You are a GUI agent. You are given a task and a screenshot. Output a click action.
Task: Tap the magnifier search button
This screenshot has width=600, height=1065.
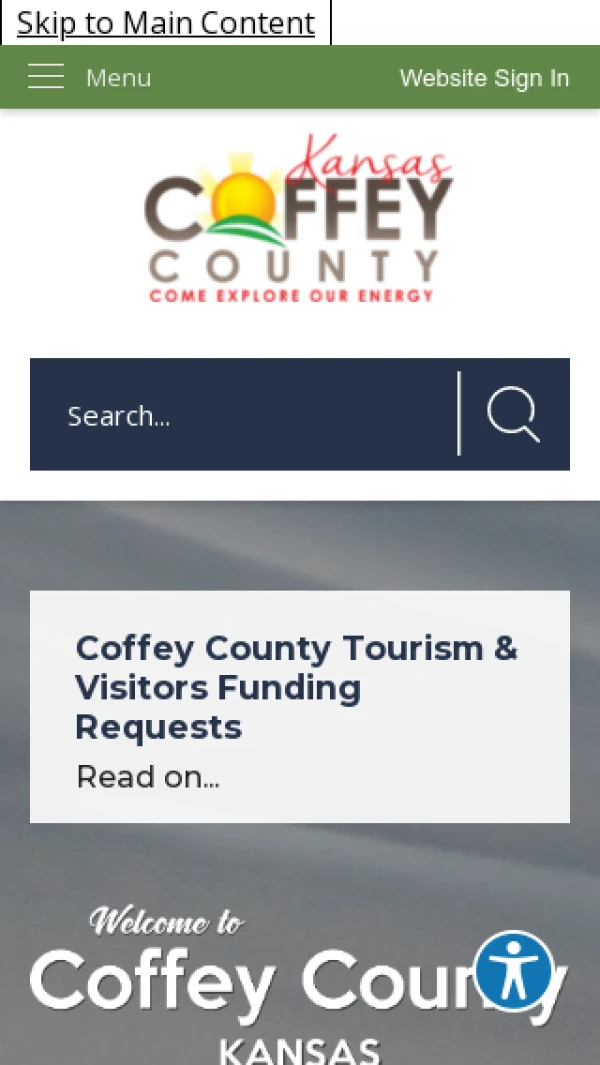tap(514, 414)
